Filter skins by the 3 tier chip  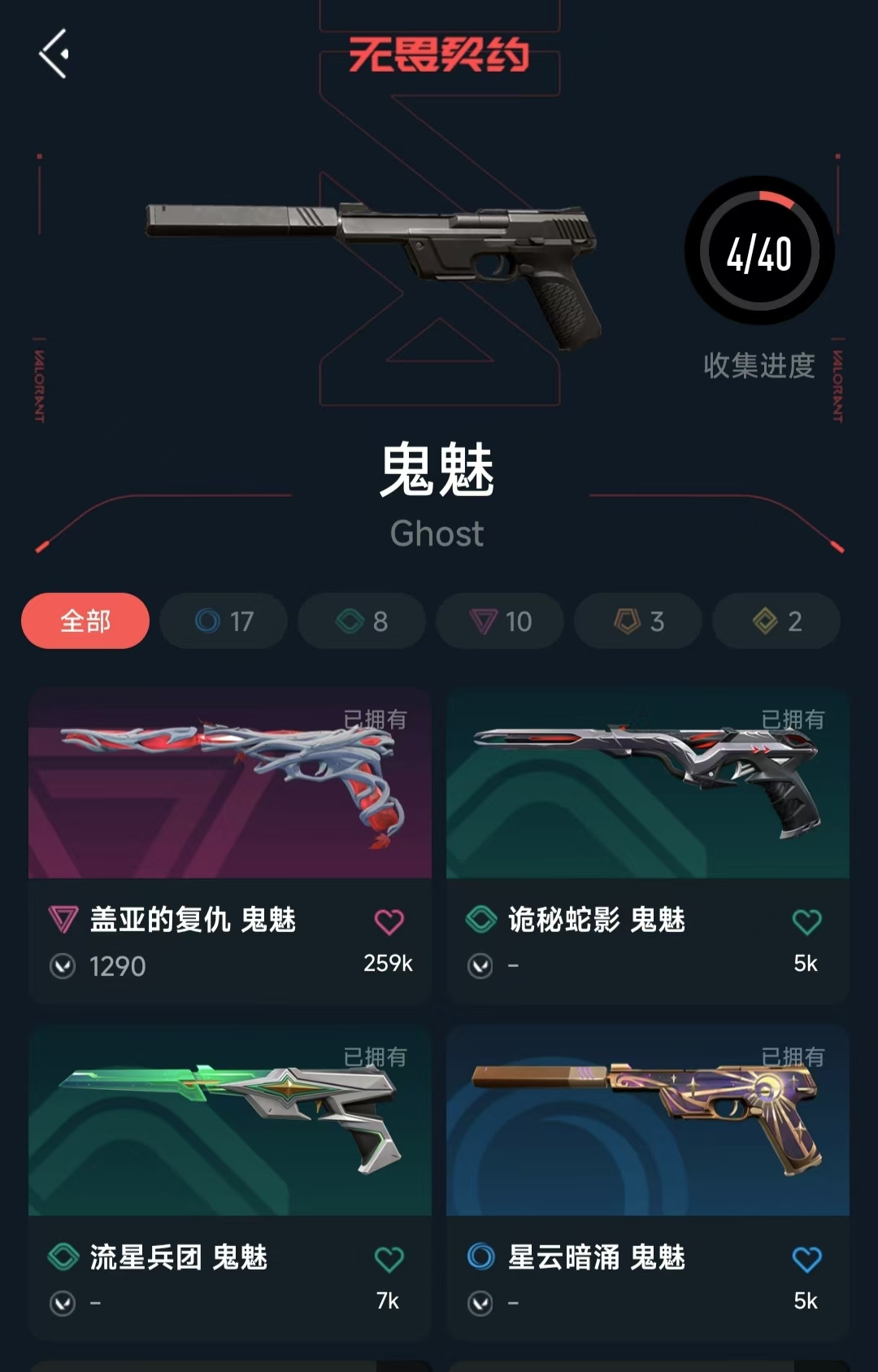(x=638, y=621)
